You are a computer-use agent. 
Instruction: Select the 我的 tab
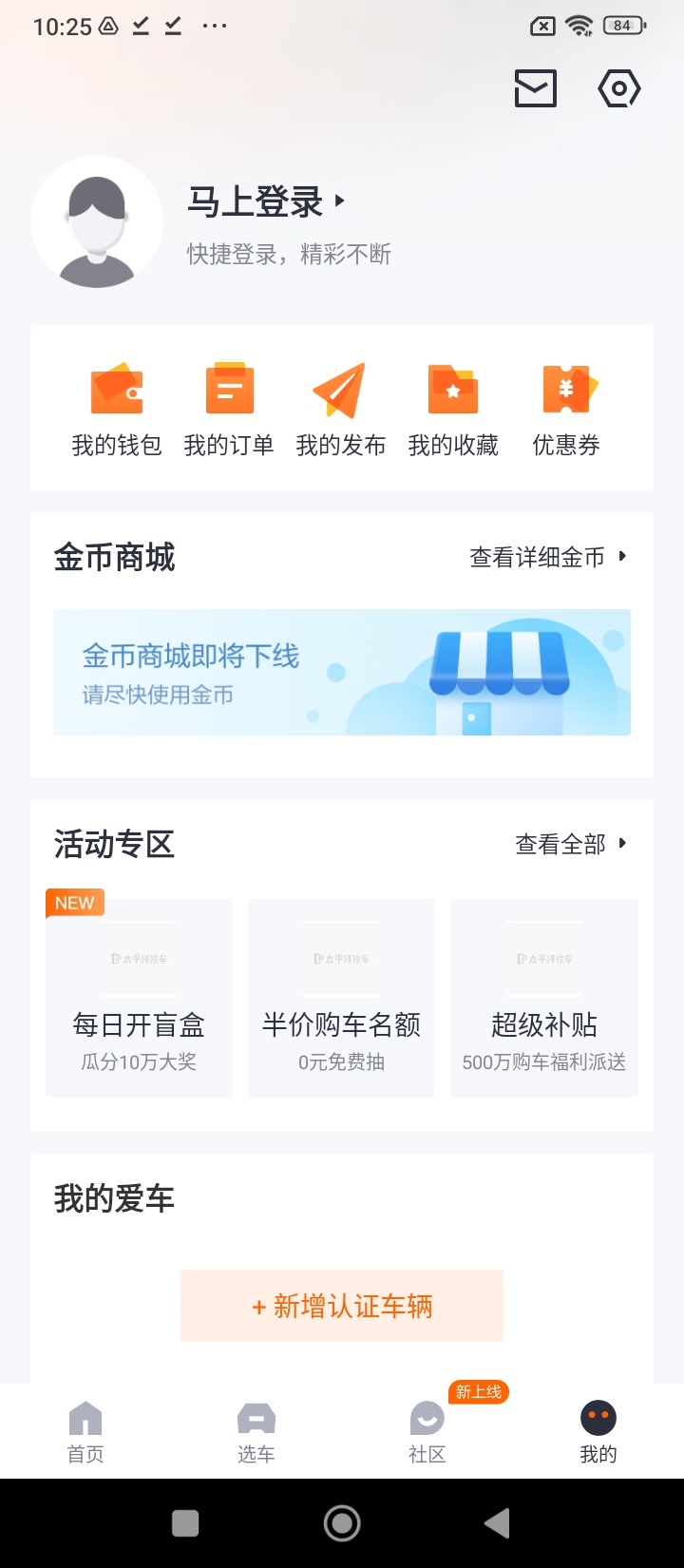(x=598, y=1431)
